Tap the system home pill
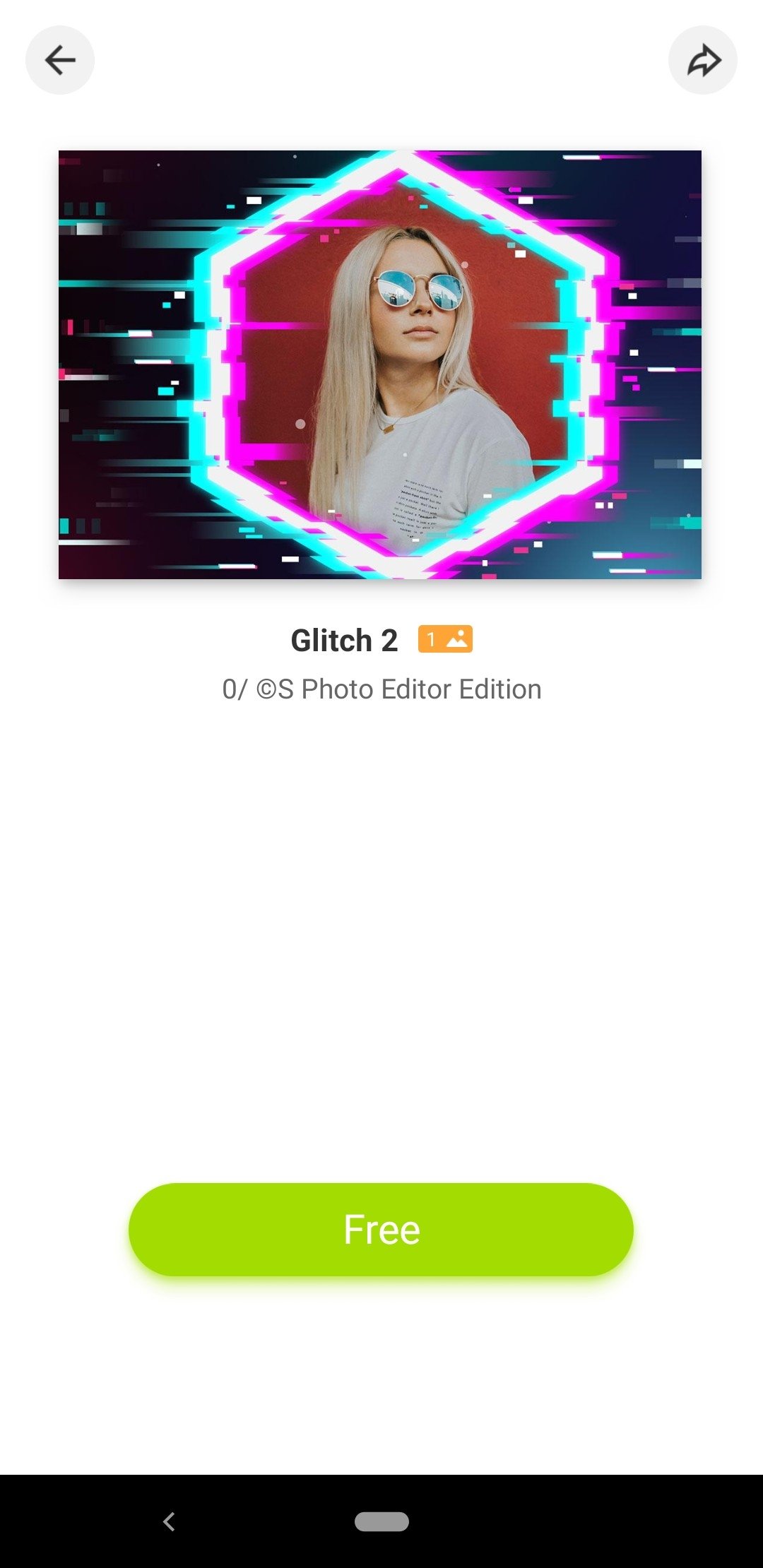763x1568 pixels. tap(381, 1521)
